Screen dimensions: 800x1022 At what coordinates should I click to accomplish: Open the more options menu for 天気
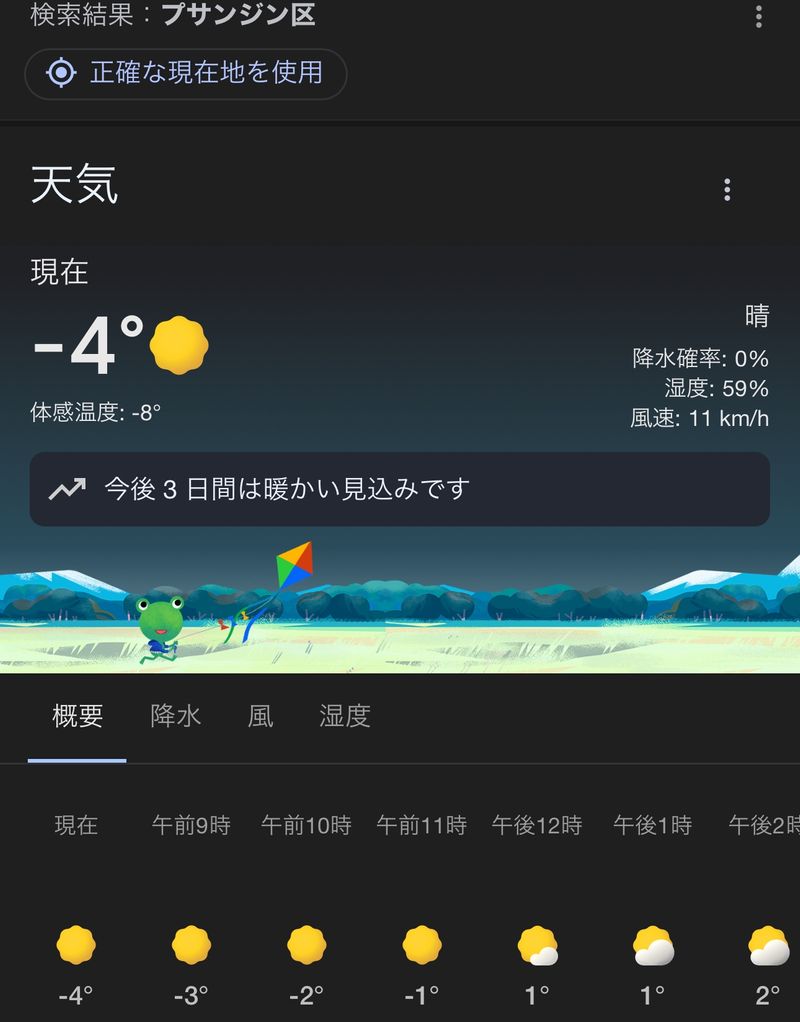coord(727,189)
